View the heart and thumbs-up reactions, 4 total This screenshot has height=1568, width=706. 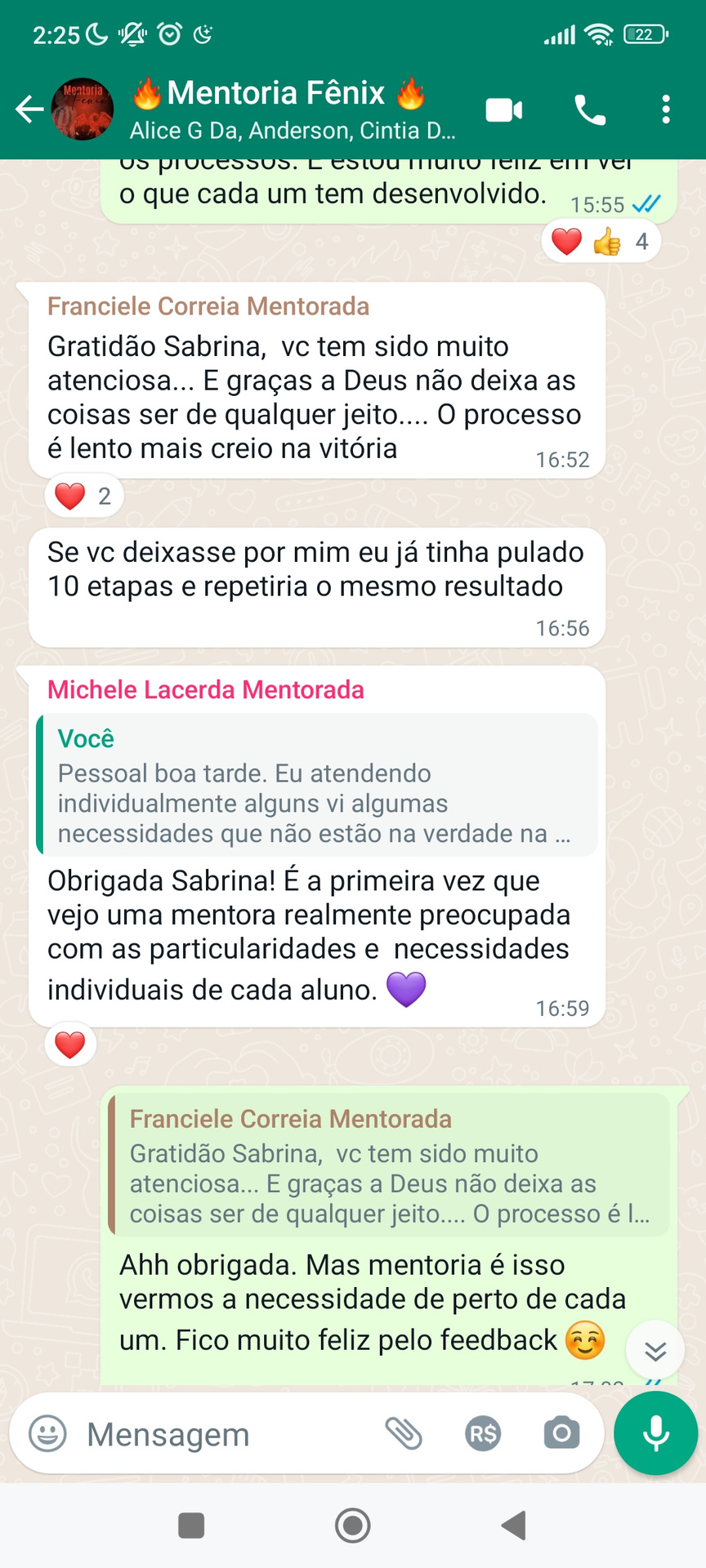[601, 242]
